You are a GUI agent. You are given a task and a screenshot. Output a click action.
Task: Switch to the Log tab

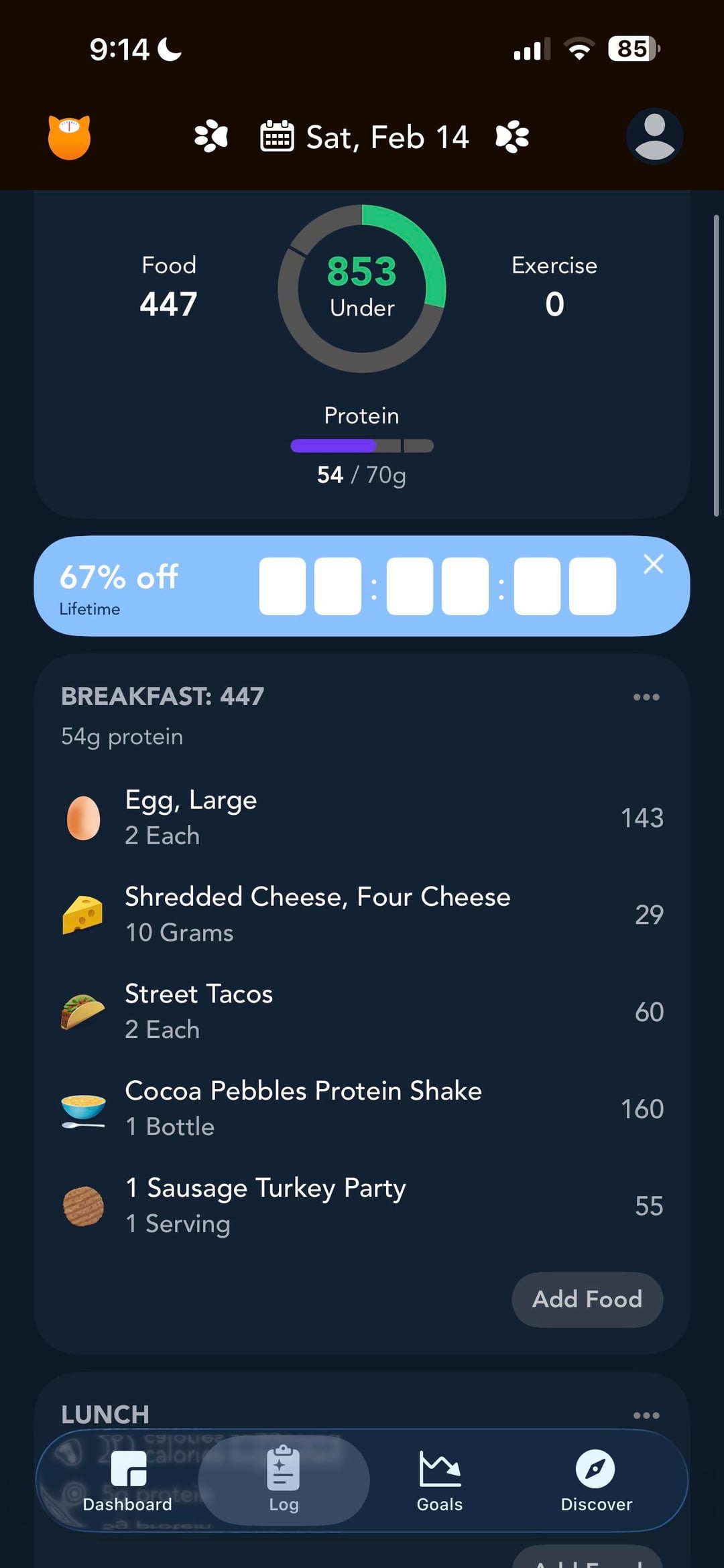pyautogui.click(x=284, y=1481)
